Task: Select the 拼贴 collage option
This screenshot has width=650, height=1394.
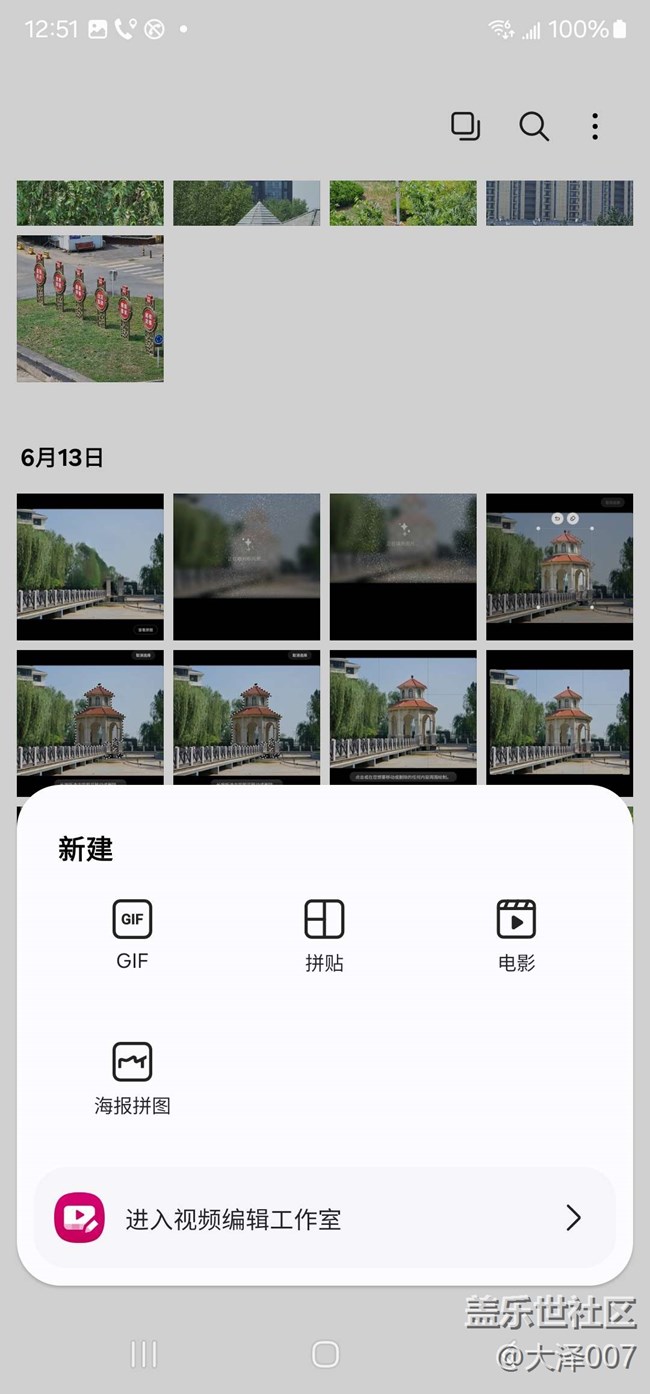Action: click(x=324, y=934)
